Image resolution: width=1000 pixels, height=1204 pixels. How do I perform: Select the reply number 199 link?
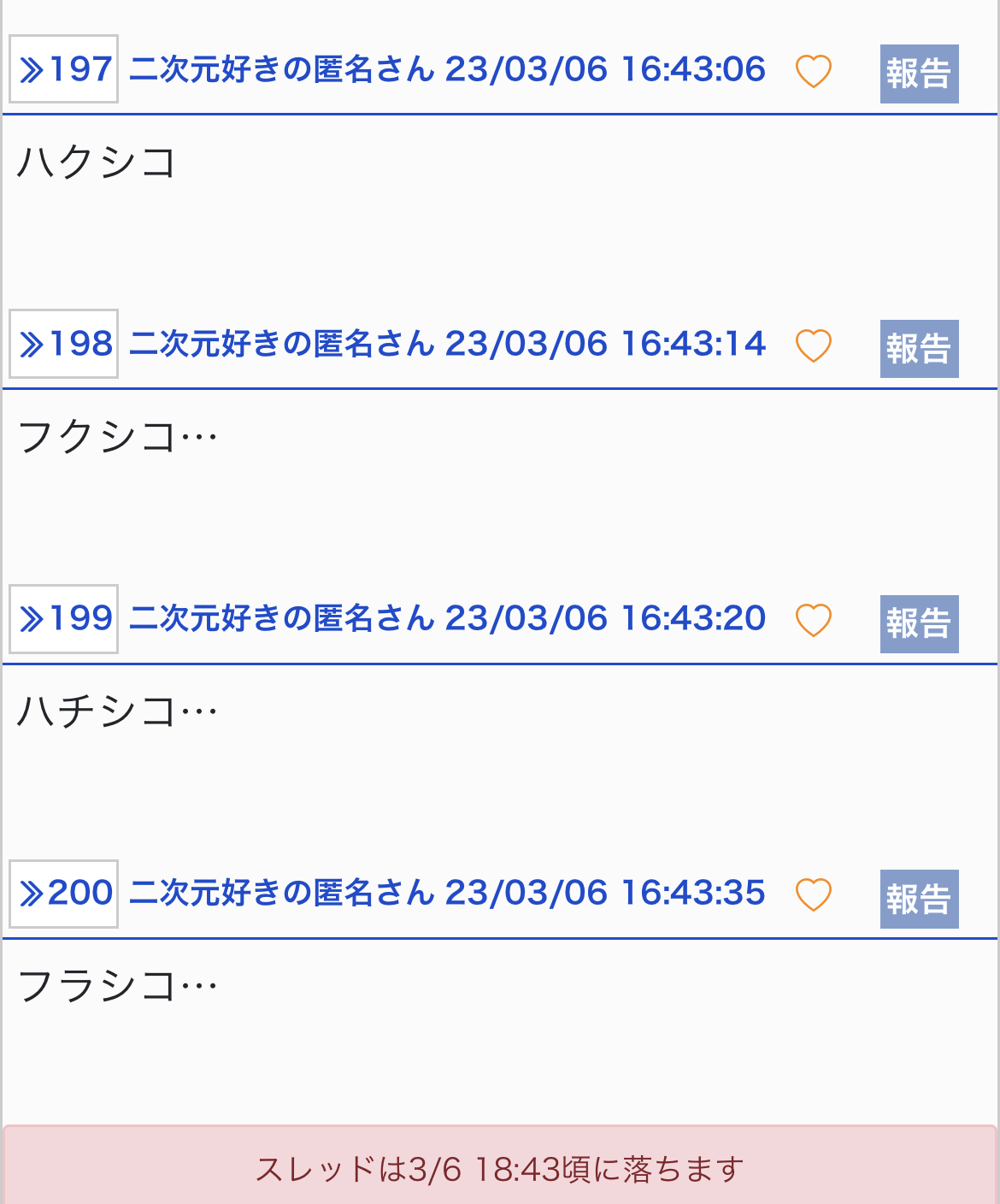click(x=64, y=619)
